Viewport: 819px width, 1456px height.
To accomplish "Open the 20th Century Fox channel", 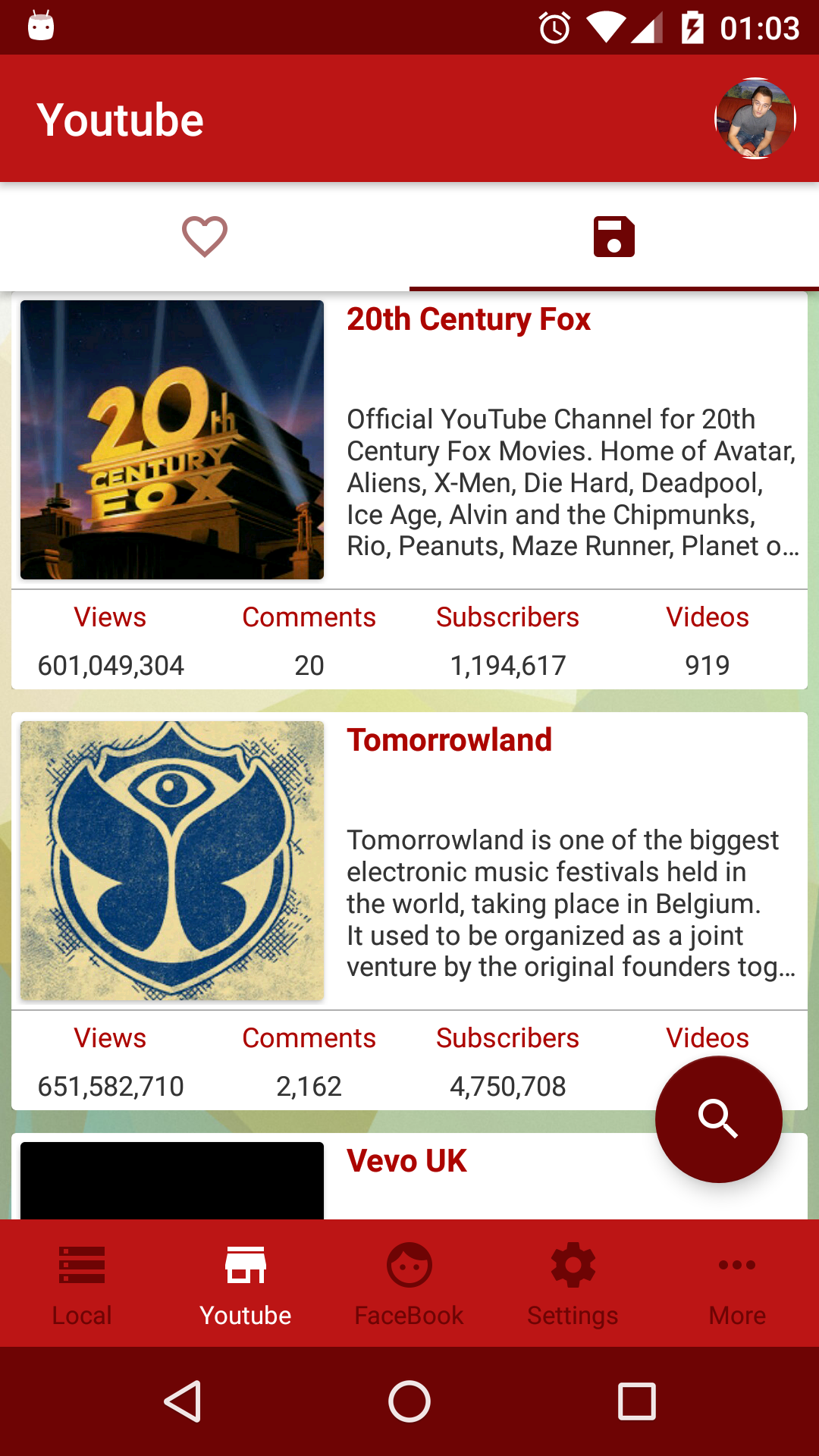I will (469, 319).
